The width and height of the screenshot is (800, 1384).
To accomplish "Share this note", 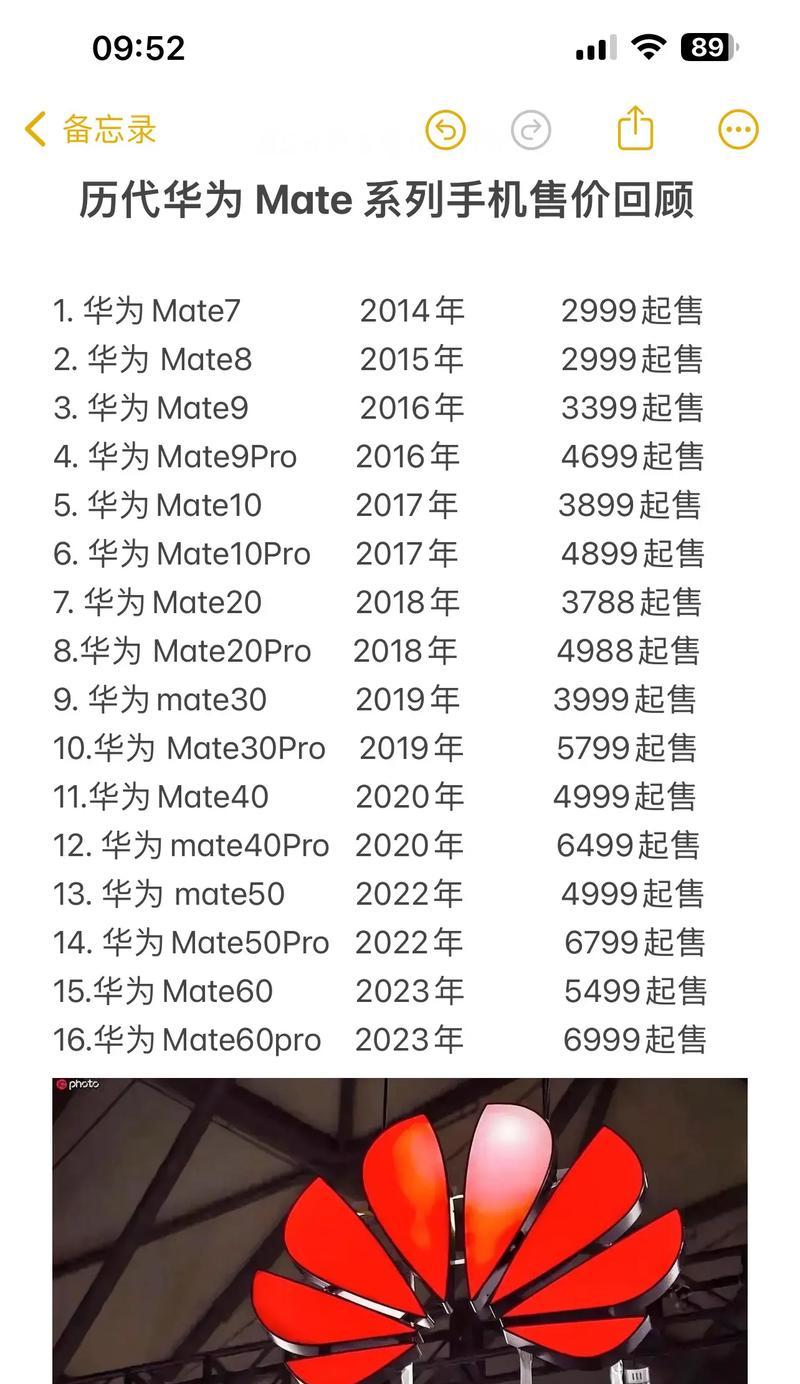I will coord(635,129).
